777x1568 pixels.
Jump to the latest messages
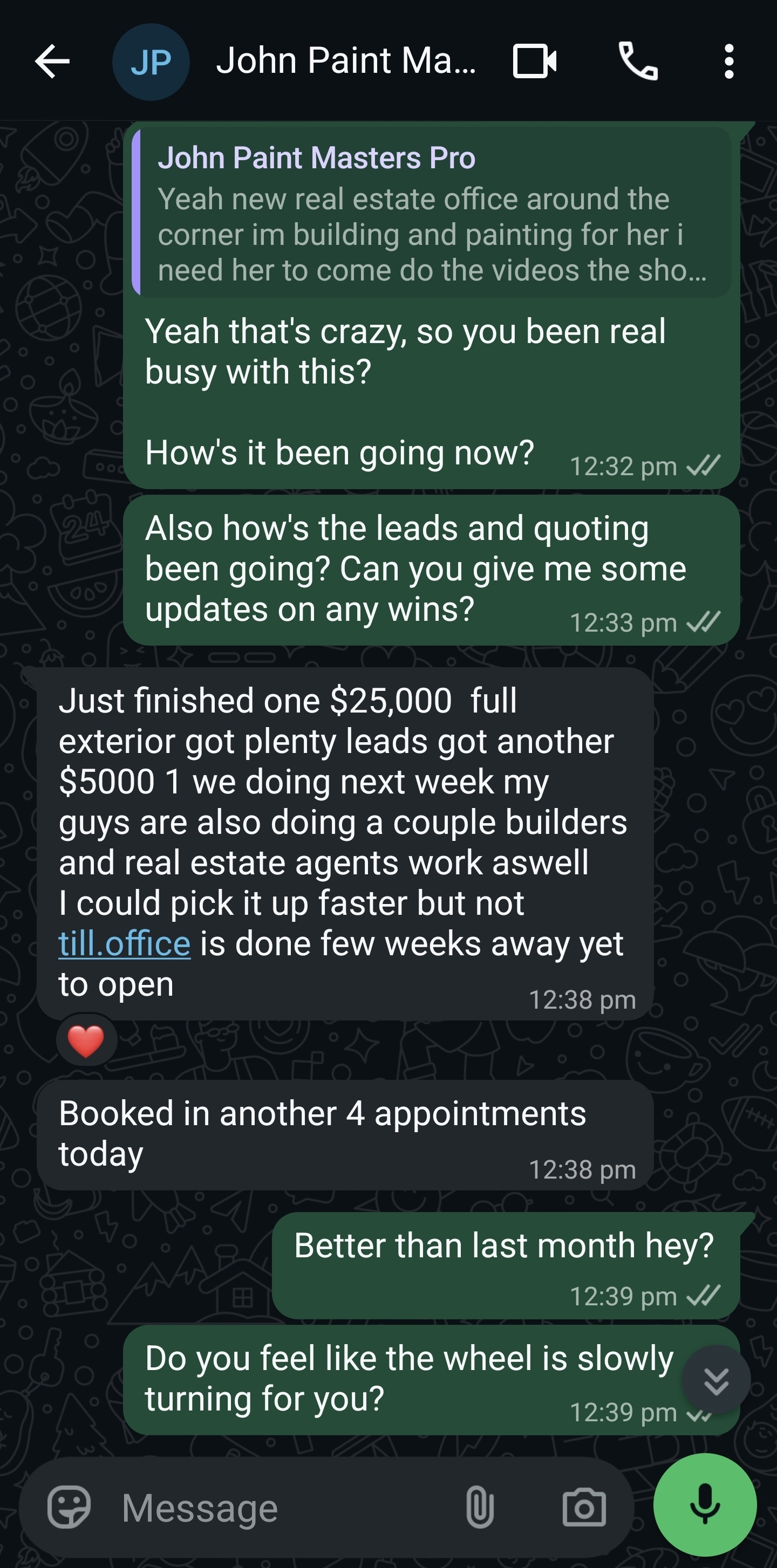[x=716, y=1380]
